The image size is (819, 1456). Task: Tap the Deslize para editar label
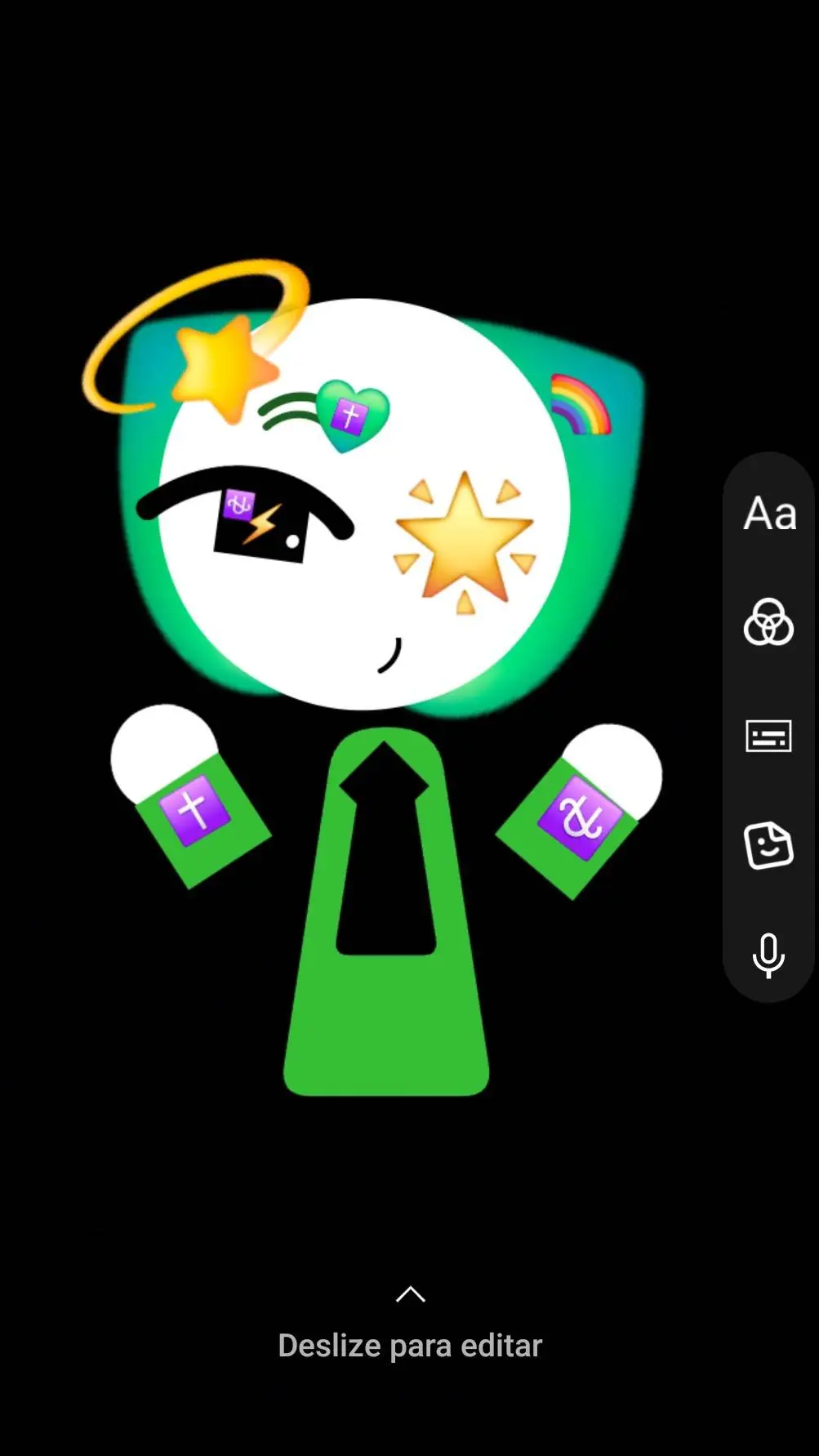[409, 1345]
